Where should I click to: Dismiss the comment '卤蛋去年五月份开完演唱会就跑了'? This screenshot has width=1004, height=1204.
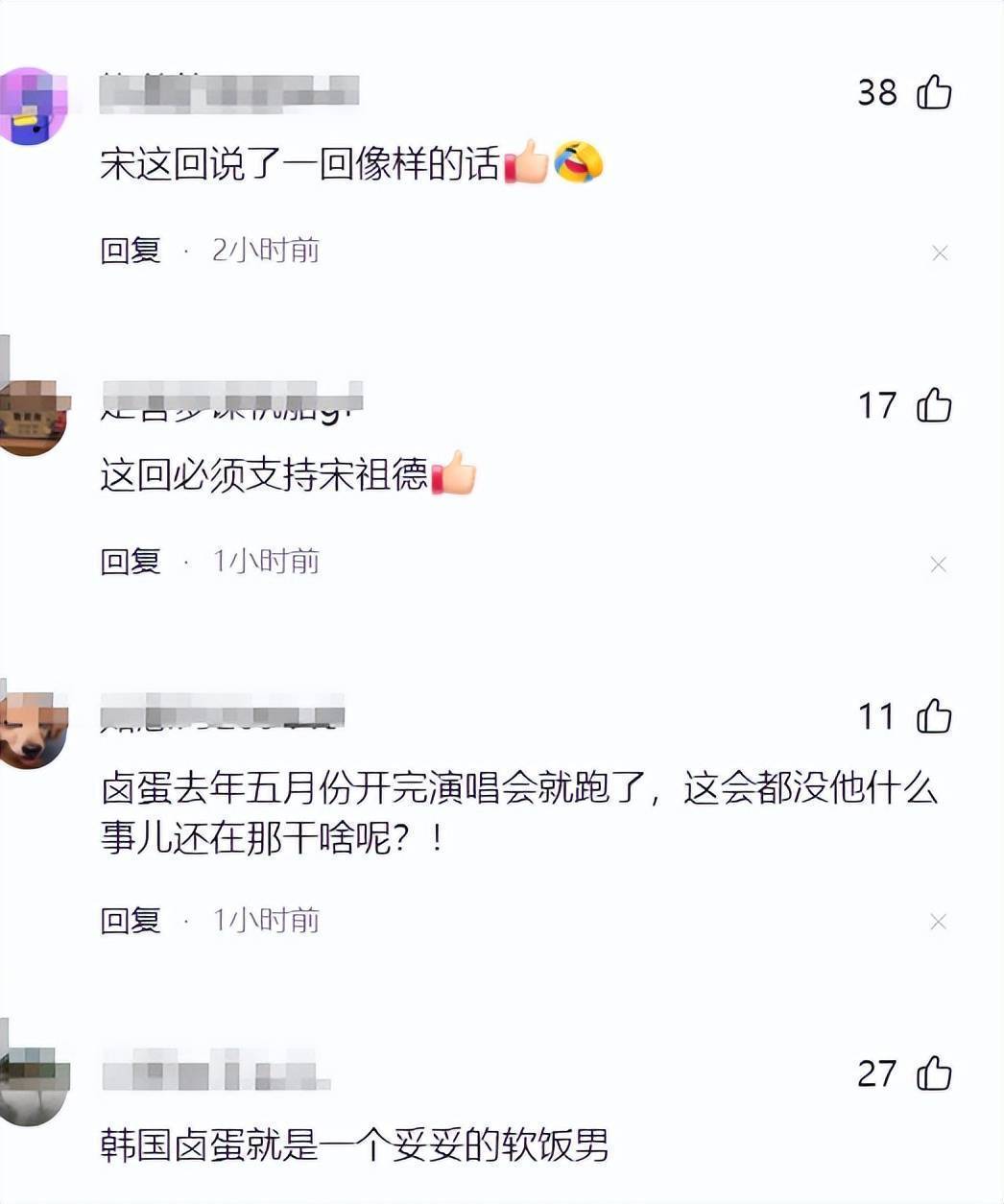pos(940,923)
